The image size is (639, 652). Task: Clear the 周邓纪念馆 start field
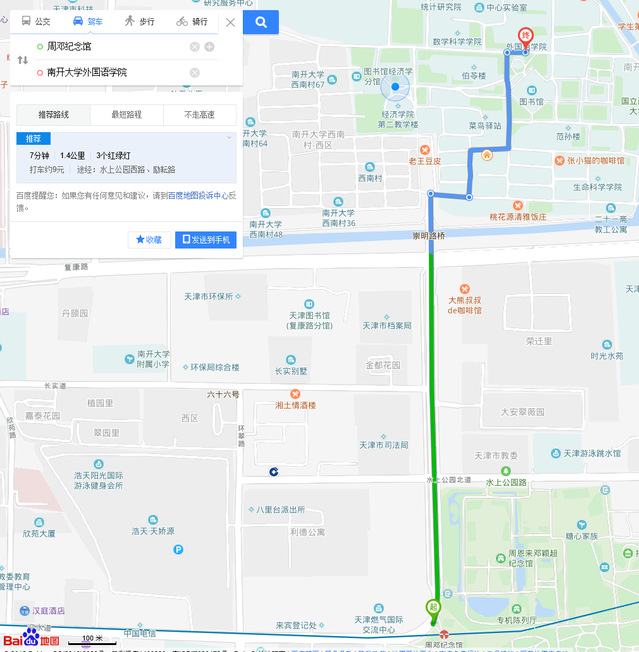tap(195, 47)
